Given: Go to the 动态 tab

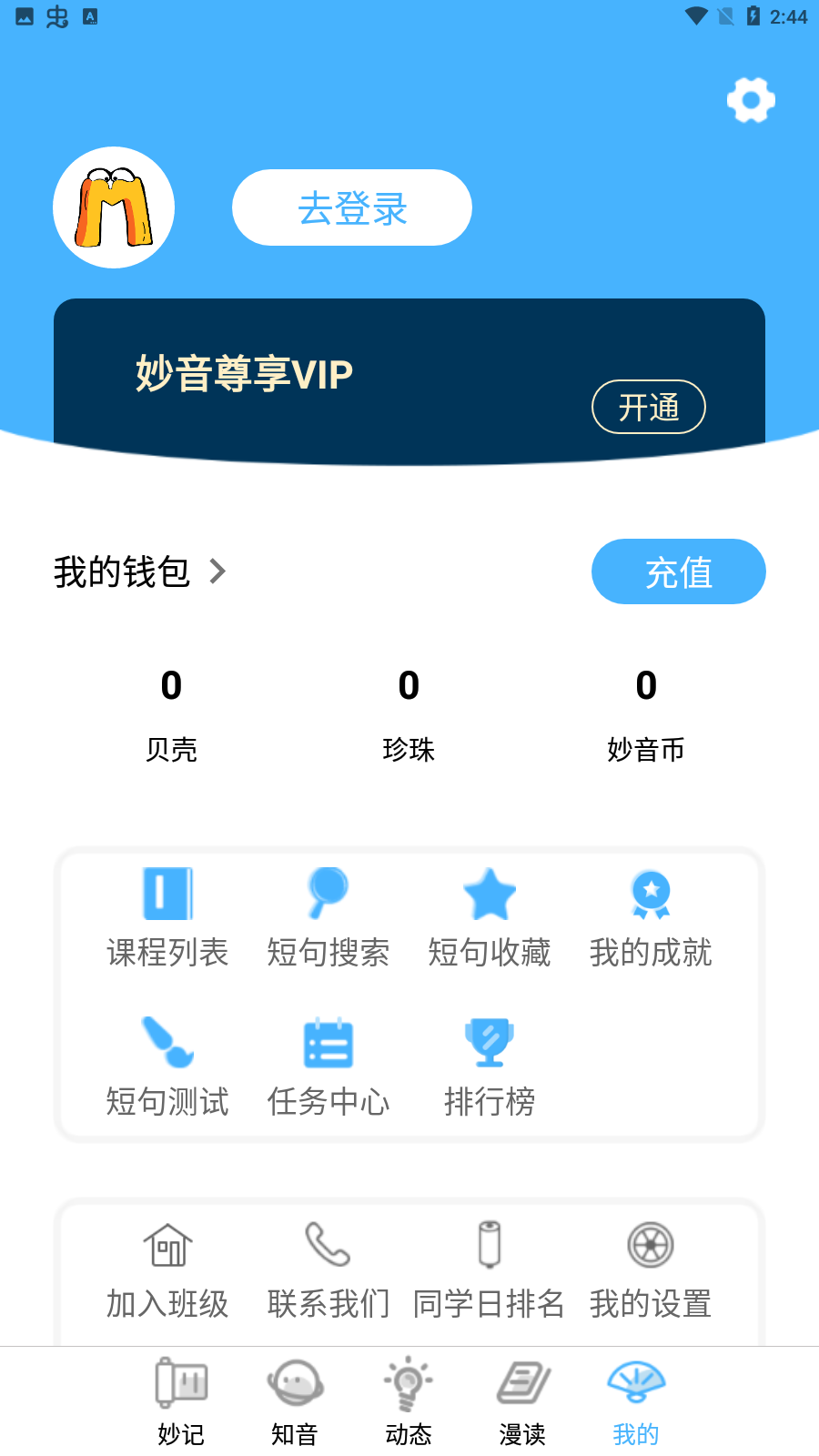Looking at the screenshot, I should [x=409, y=1402].
